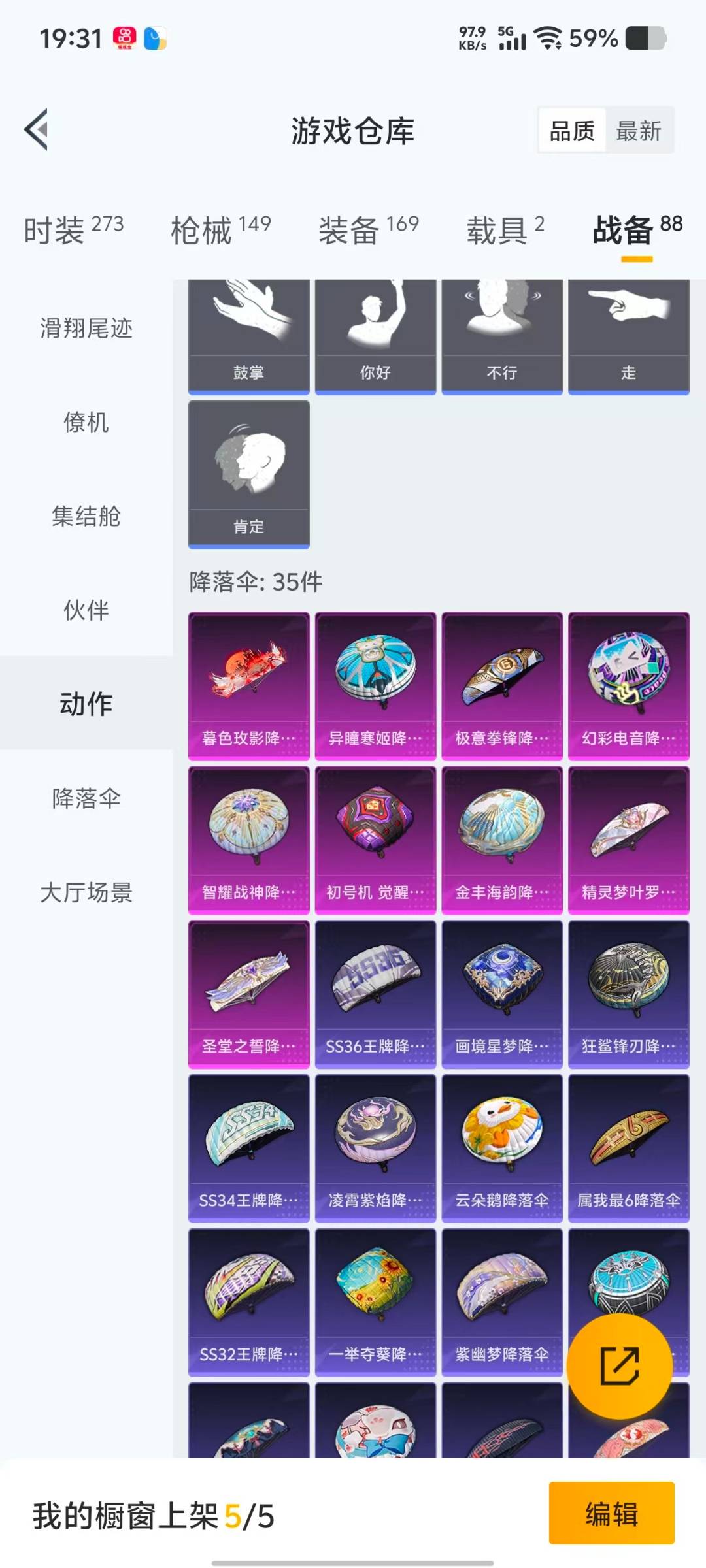Switch sorting to 最新 (newest)
Viewport: 706px width, 1568px height.
pyautogui.click(x=638, y=131)
